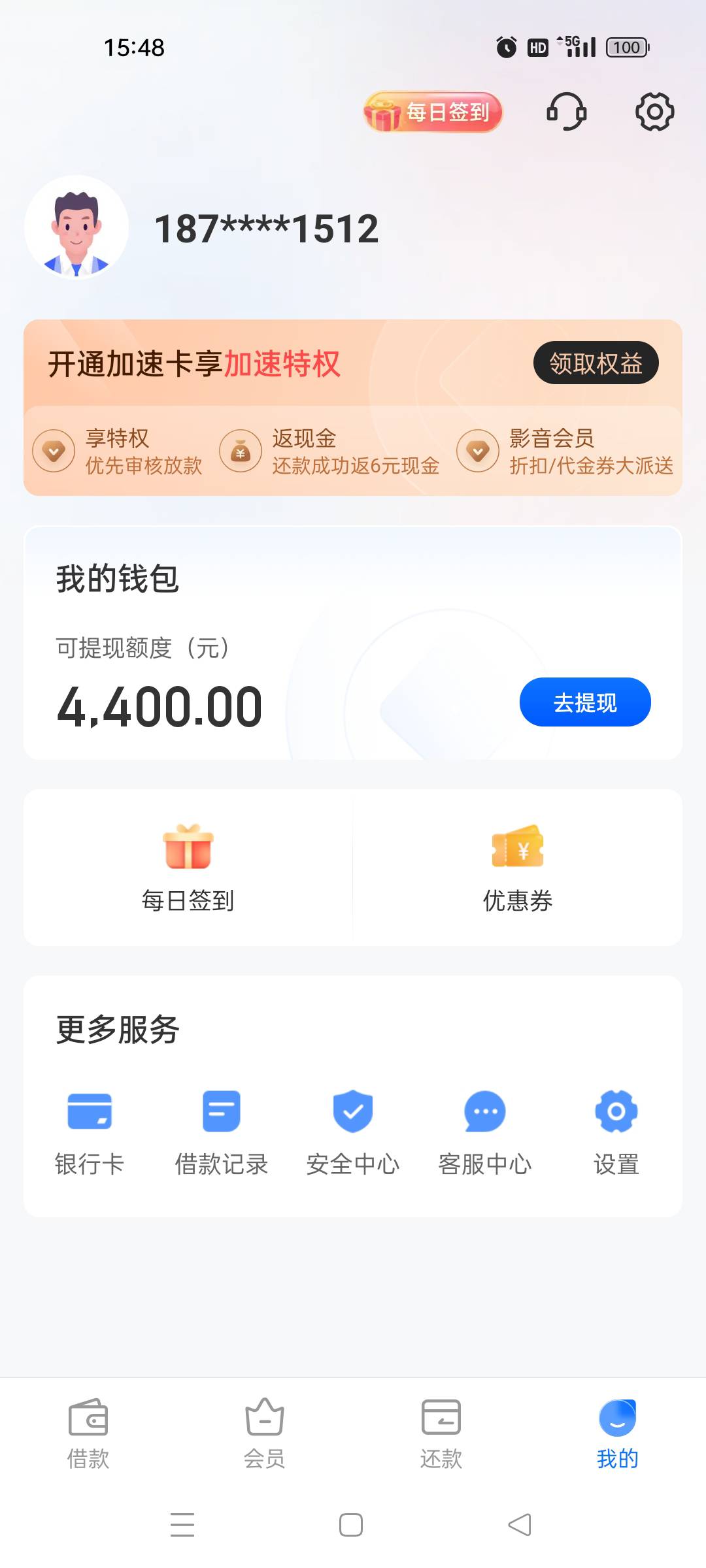The width and height of the screenshot is (706, 1568).
Task: Switch to the 还款 tab
Action: [x=441, y=1434]
